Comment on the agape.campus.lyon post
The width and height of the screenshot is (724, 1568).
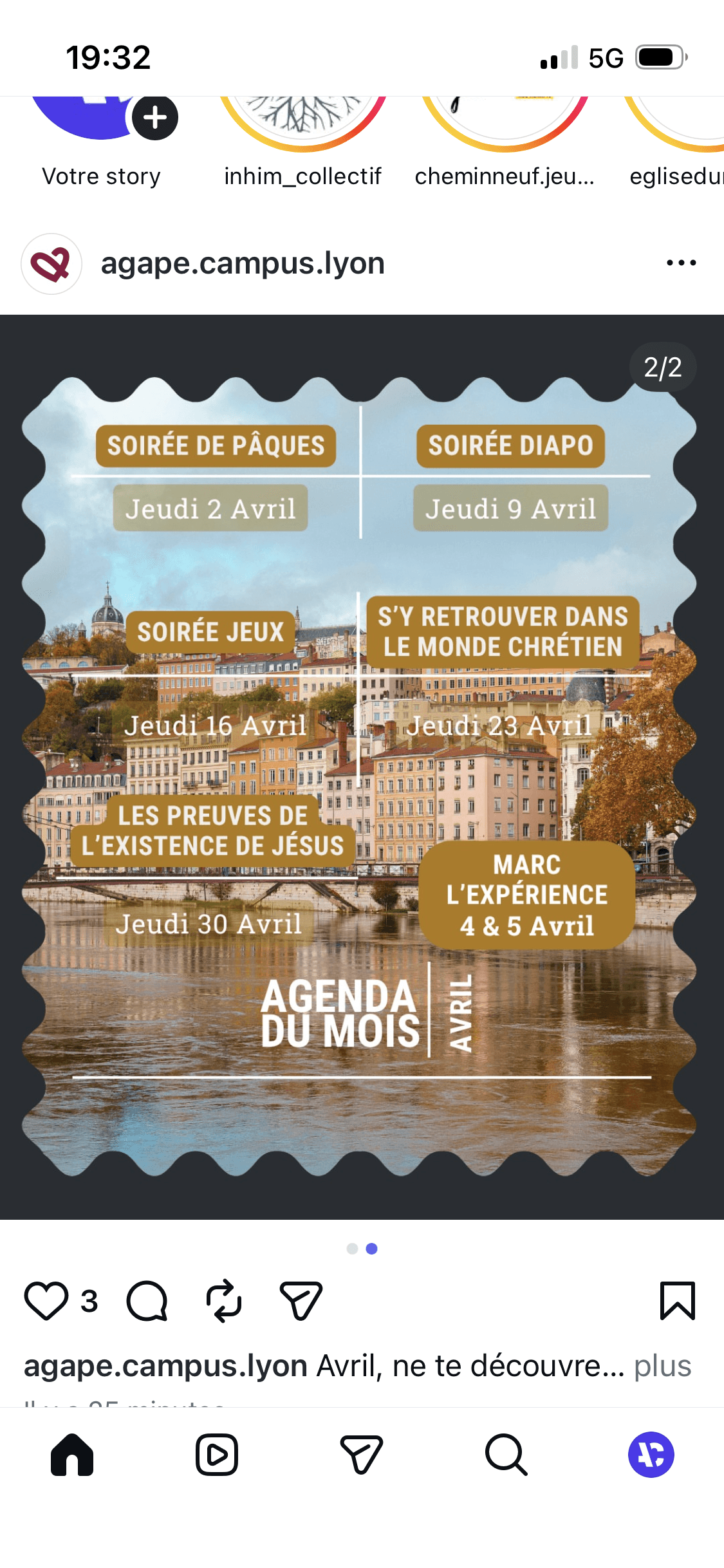point(147,1301)
